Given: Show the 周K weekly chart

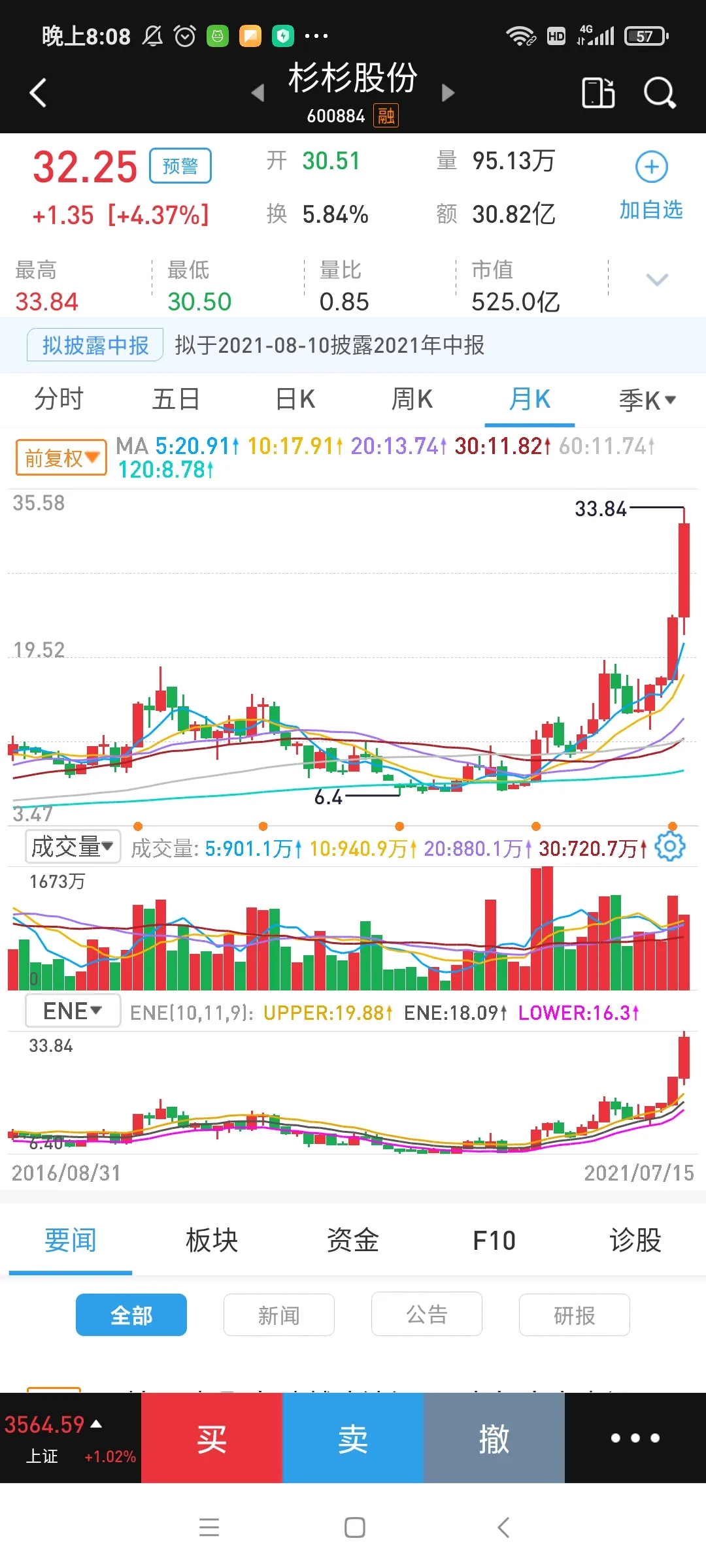Looking at the screenshot, I should pos(412,399).
